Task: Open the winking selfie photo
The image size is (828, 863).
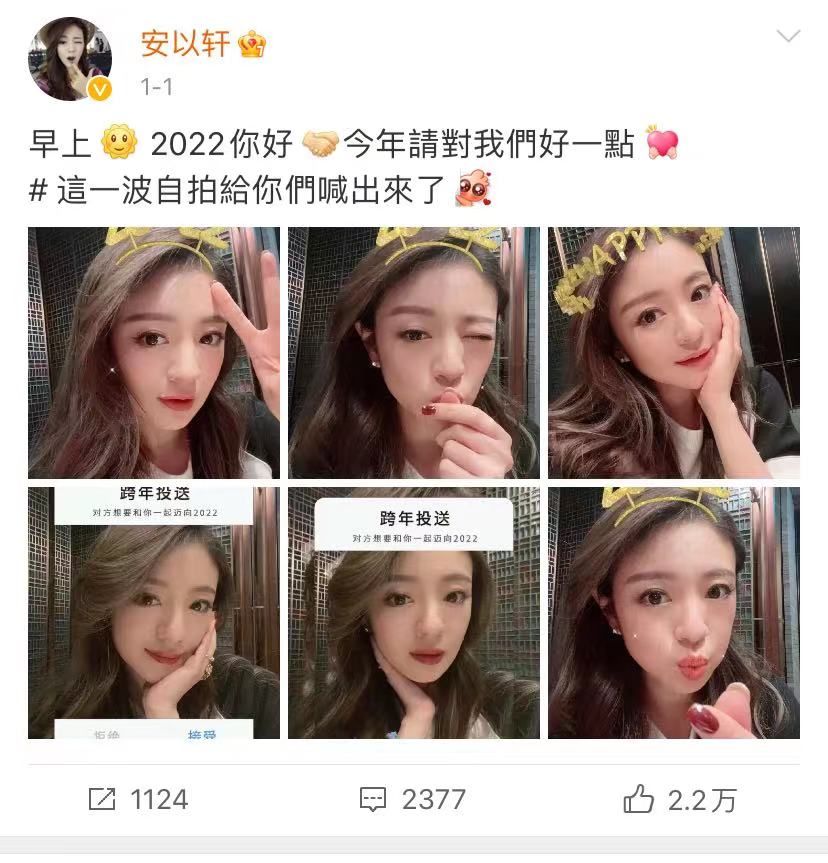Action: click(414, 352)
